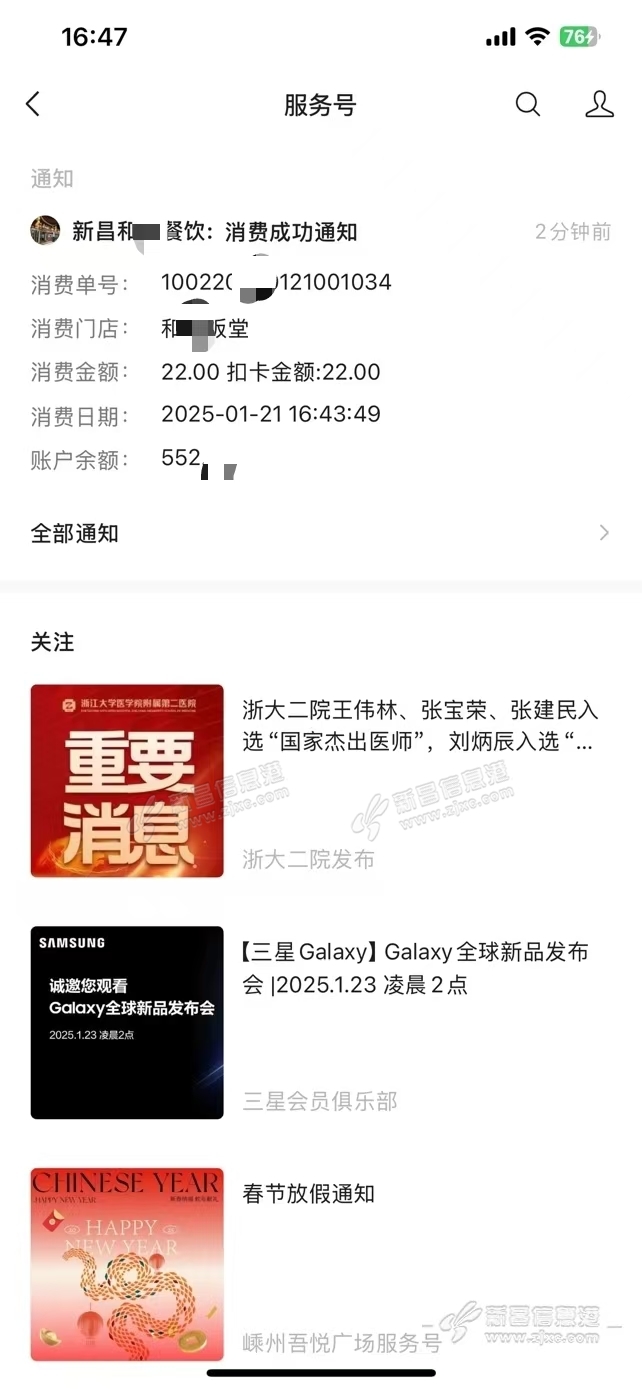Go back using the top-left arrow
The height and width of the screenshot is (1389, 642).
[33, 104]
